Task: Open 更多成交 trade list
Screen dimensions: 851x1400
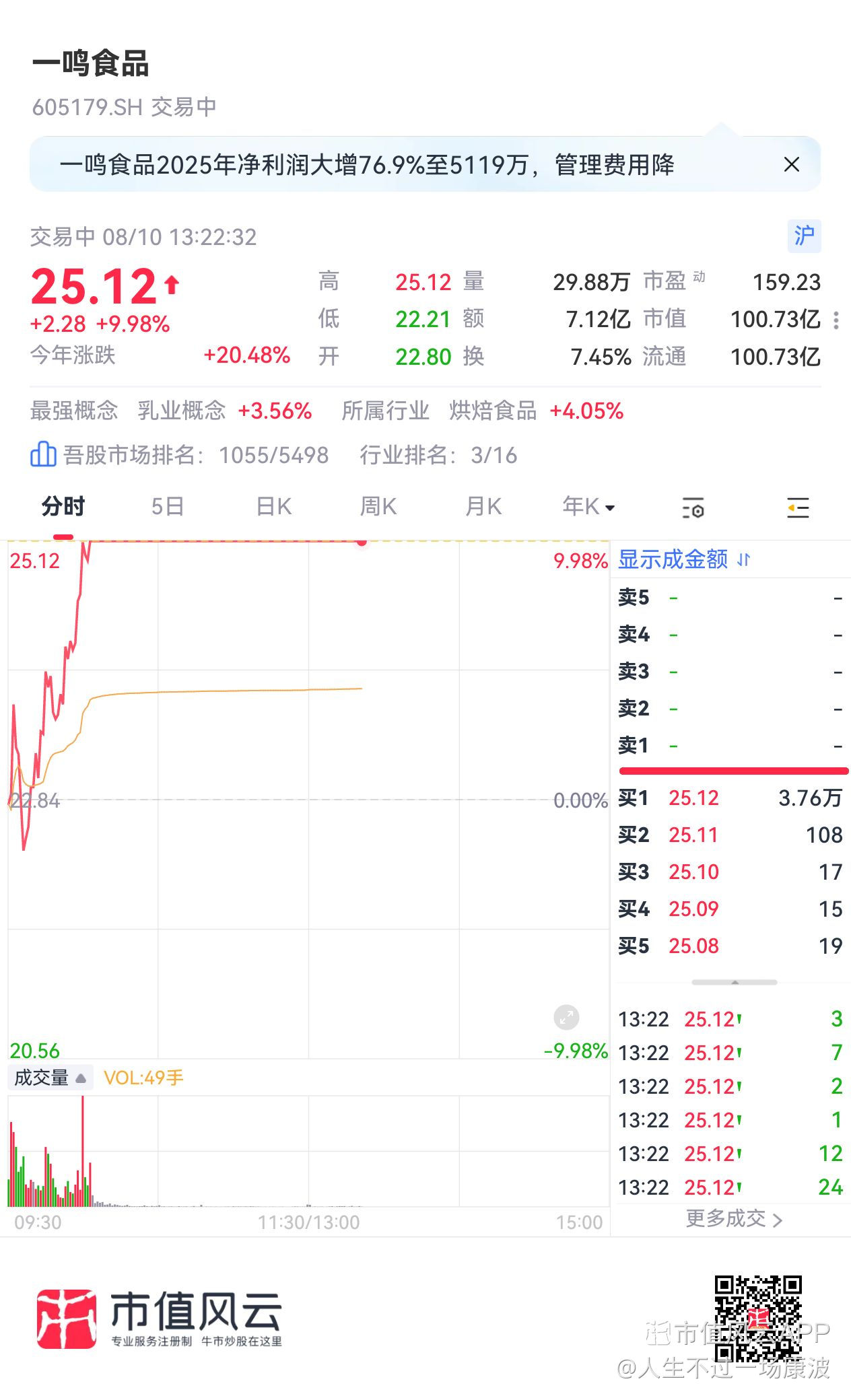Action: click(734, 1218)
